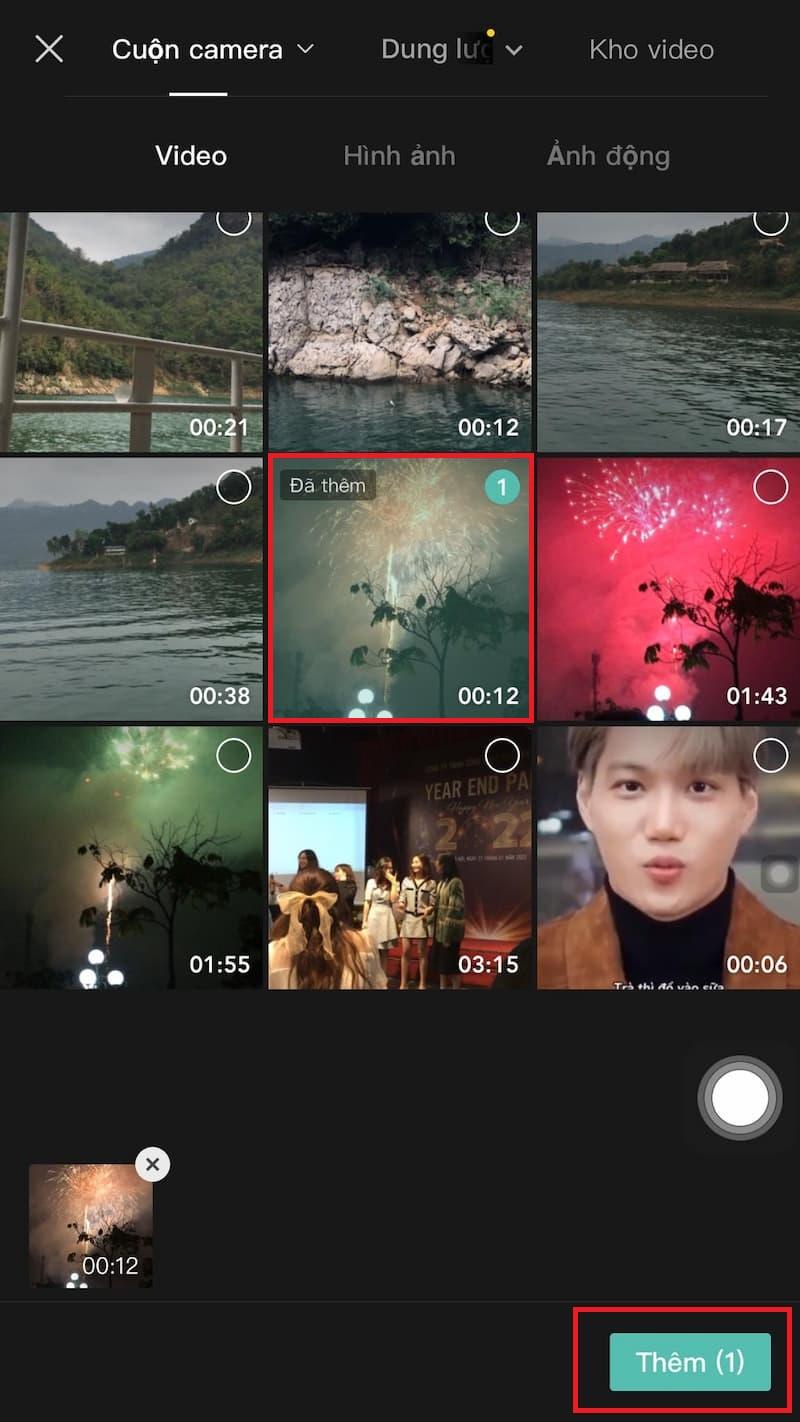Switch to the Hình ảnh tab
The image size is (800, 1422).
(399, 155)
